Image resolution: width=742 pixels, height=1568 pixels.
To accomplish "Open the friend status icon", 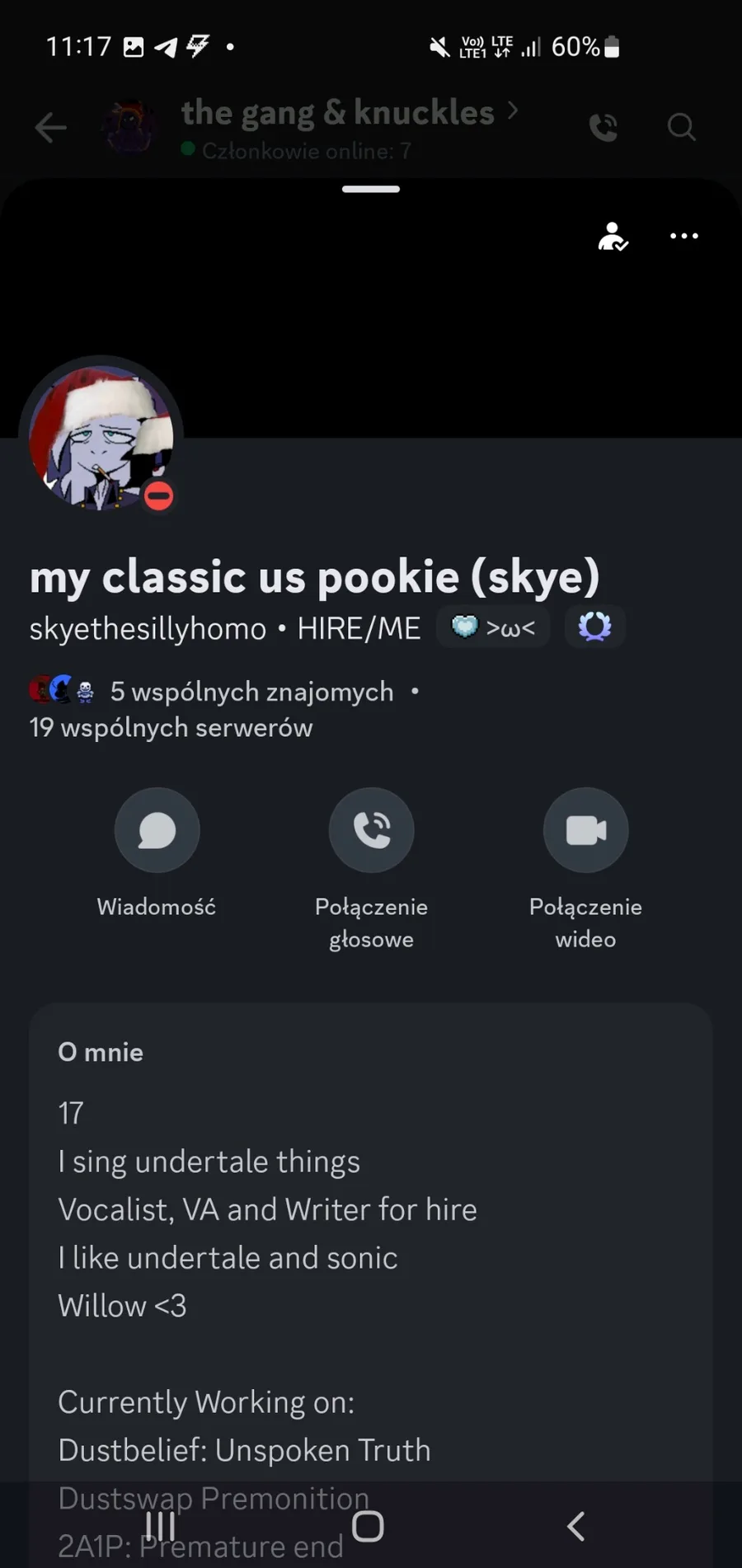I will [613, 237].
